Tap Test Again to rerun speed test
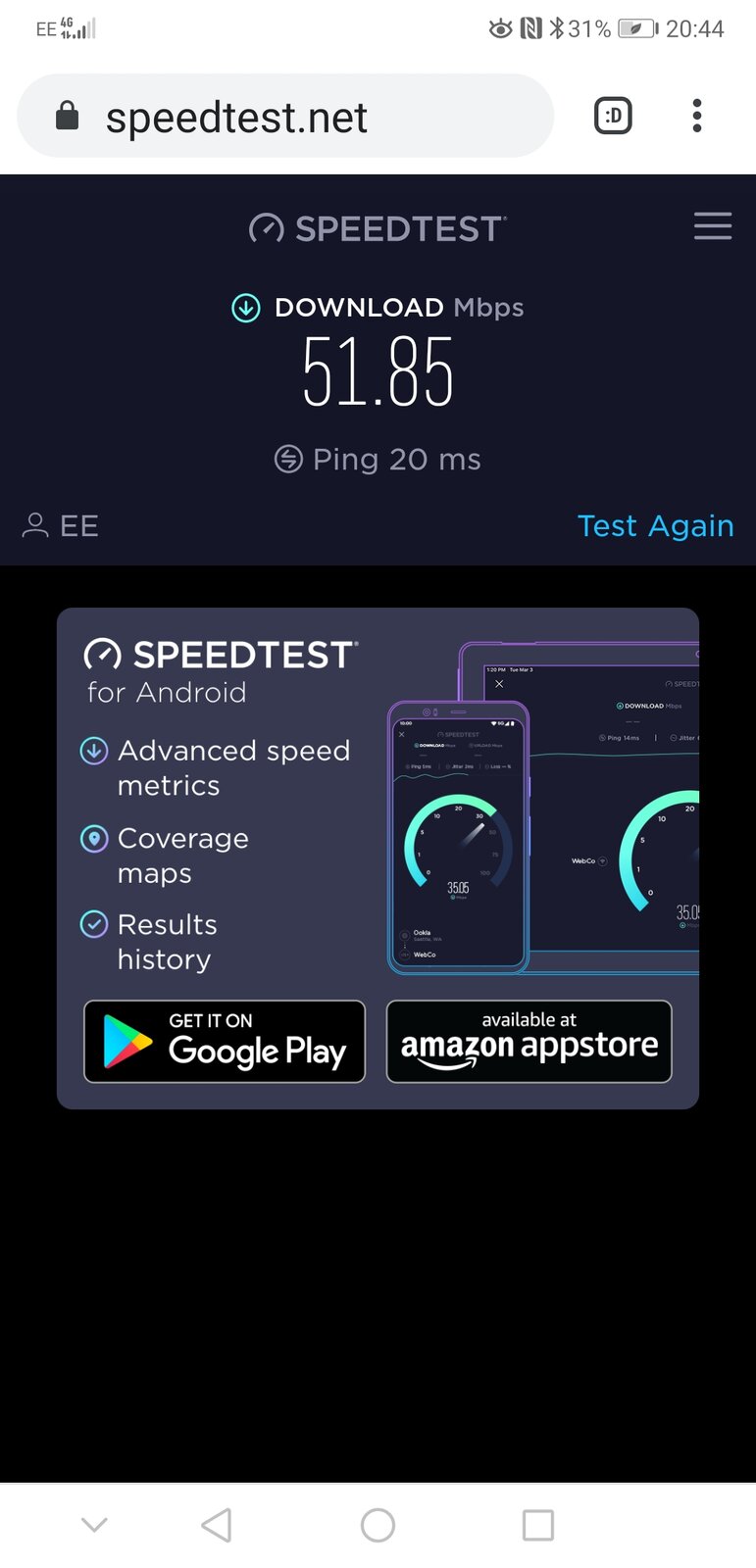The image size is (756, 1568). [x=655, y=526]
